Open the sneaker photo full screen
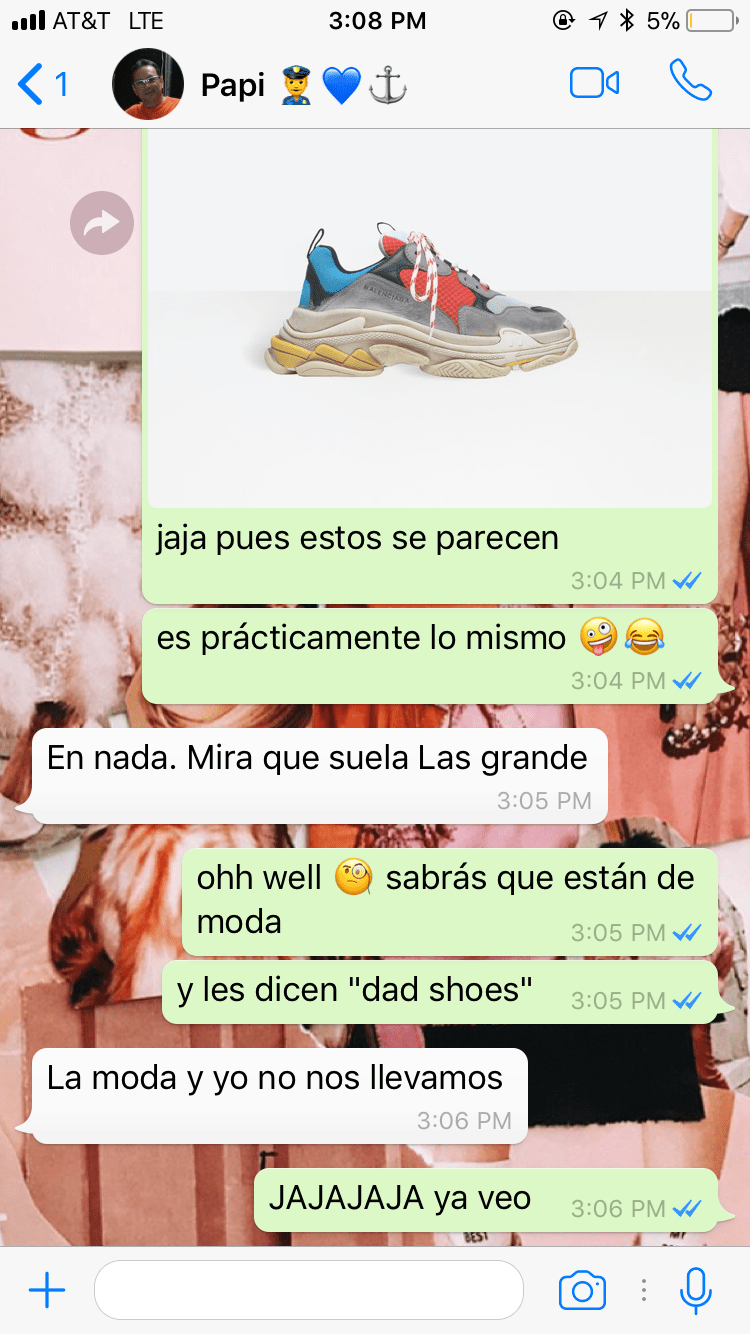The height and width of the screenshot is (1334, 750). 430,320
